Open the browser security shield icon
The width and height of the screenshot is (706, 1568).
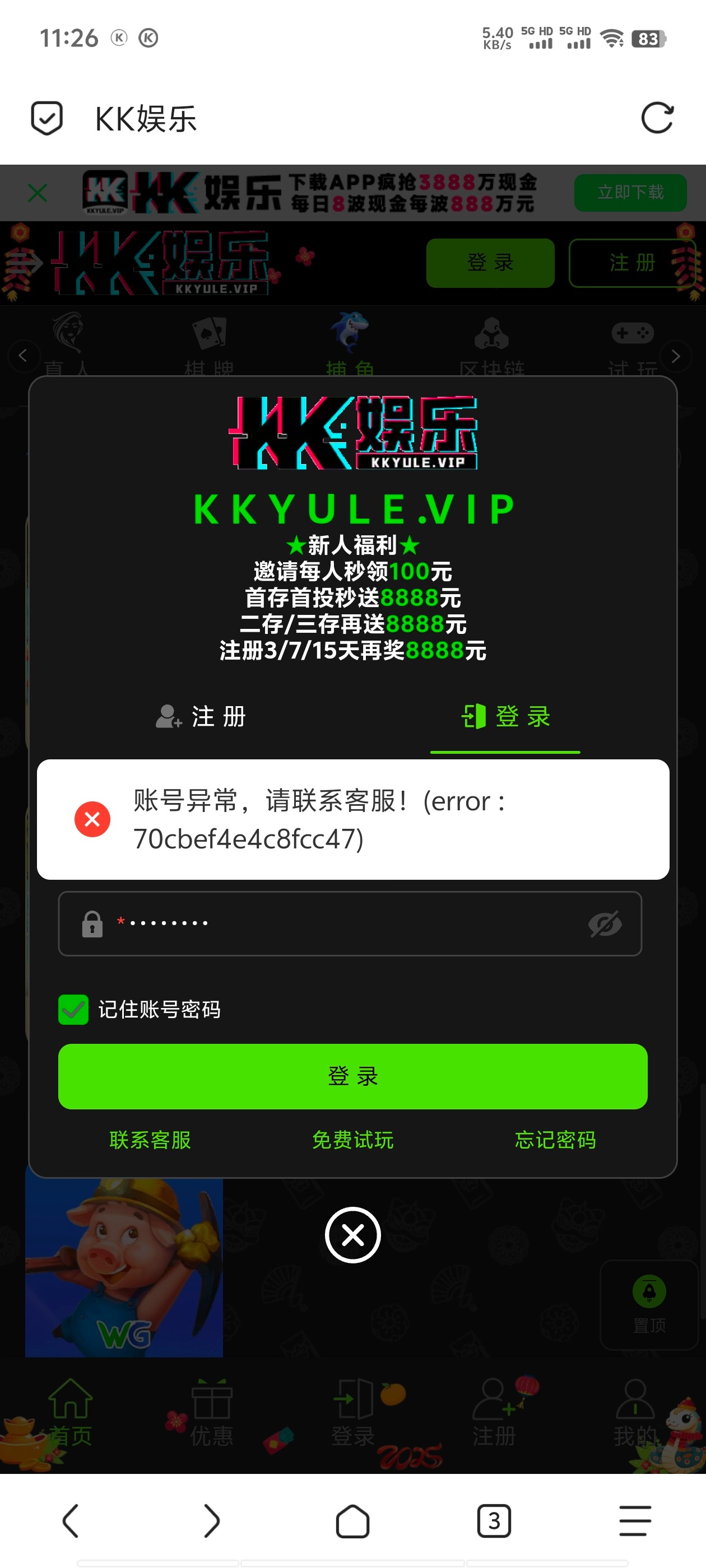coord(47,118)
